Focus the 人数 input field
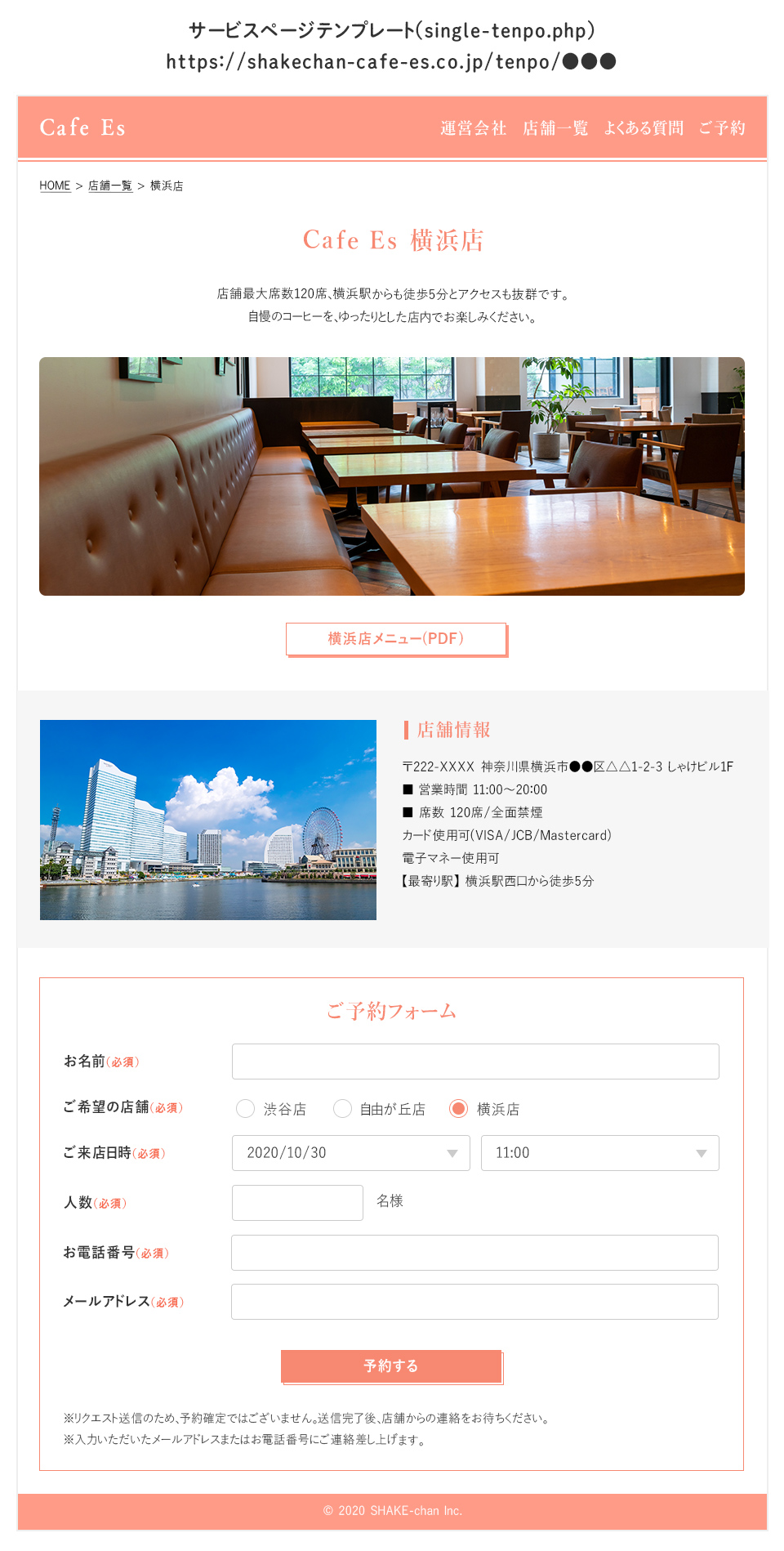 coord(297,1203)
